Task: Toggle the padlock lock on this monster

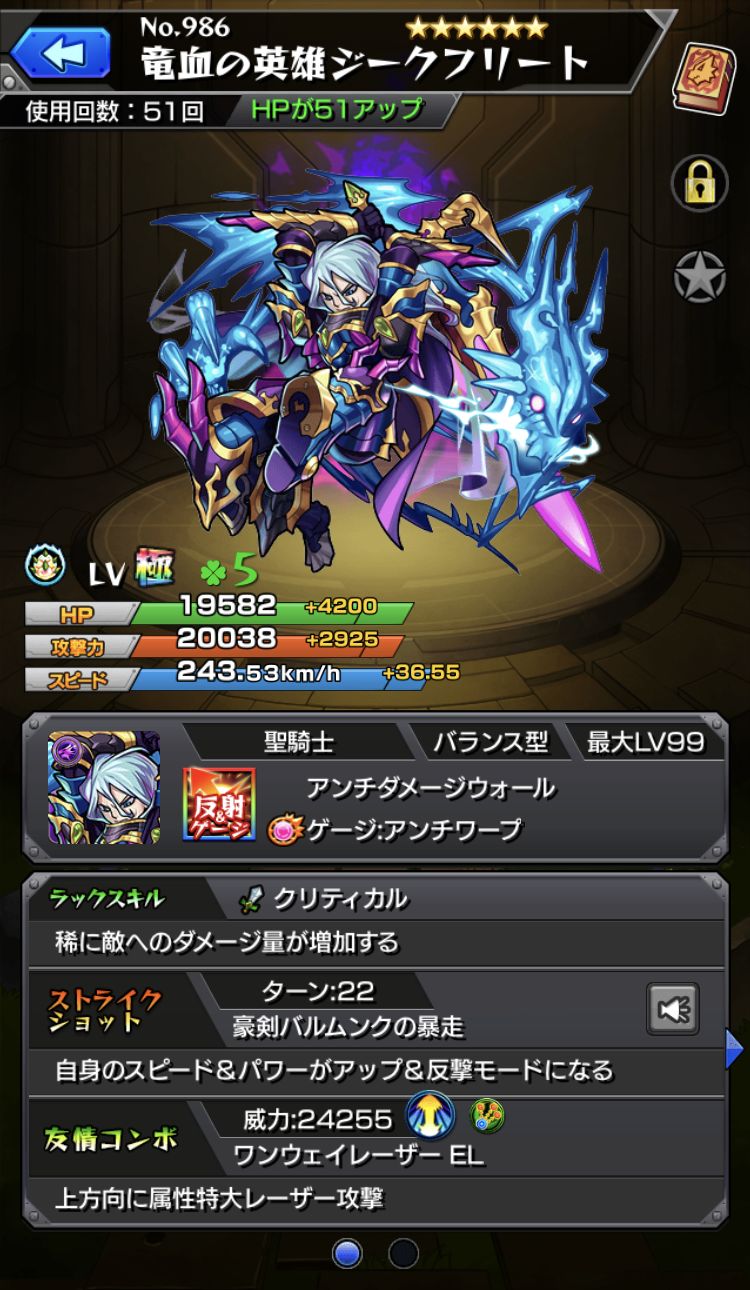Action: click(x=699, y=183)
